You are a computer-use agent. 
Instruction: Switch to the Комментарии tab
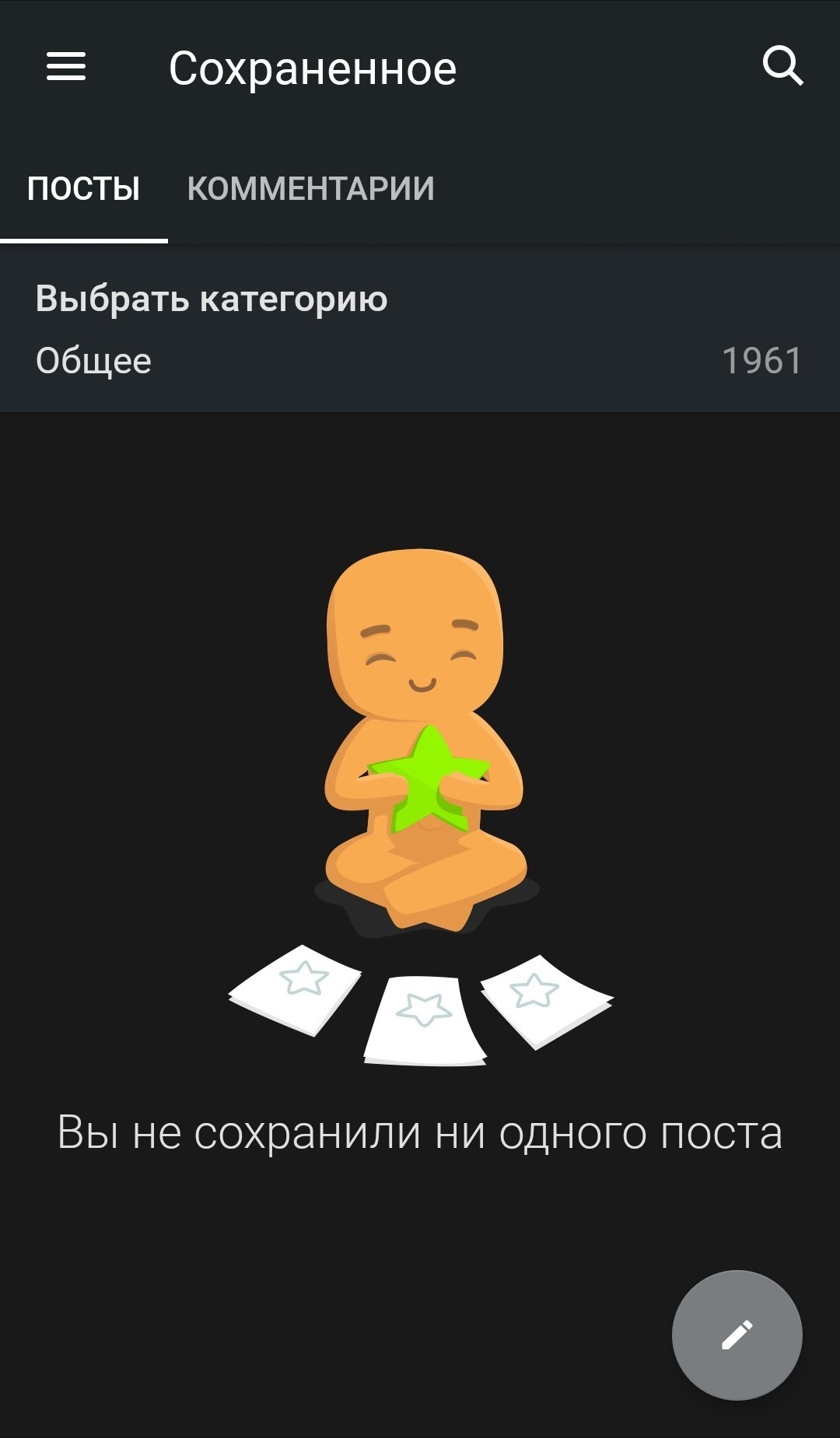pos(310,189)
